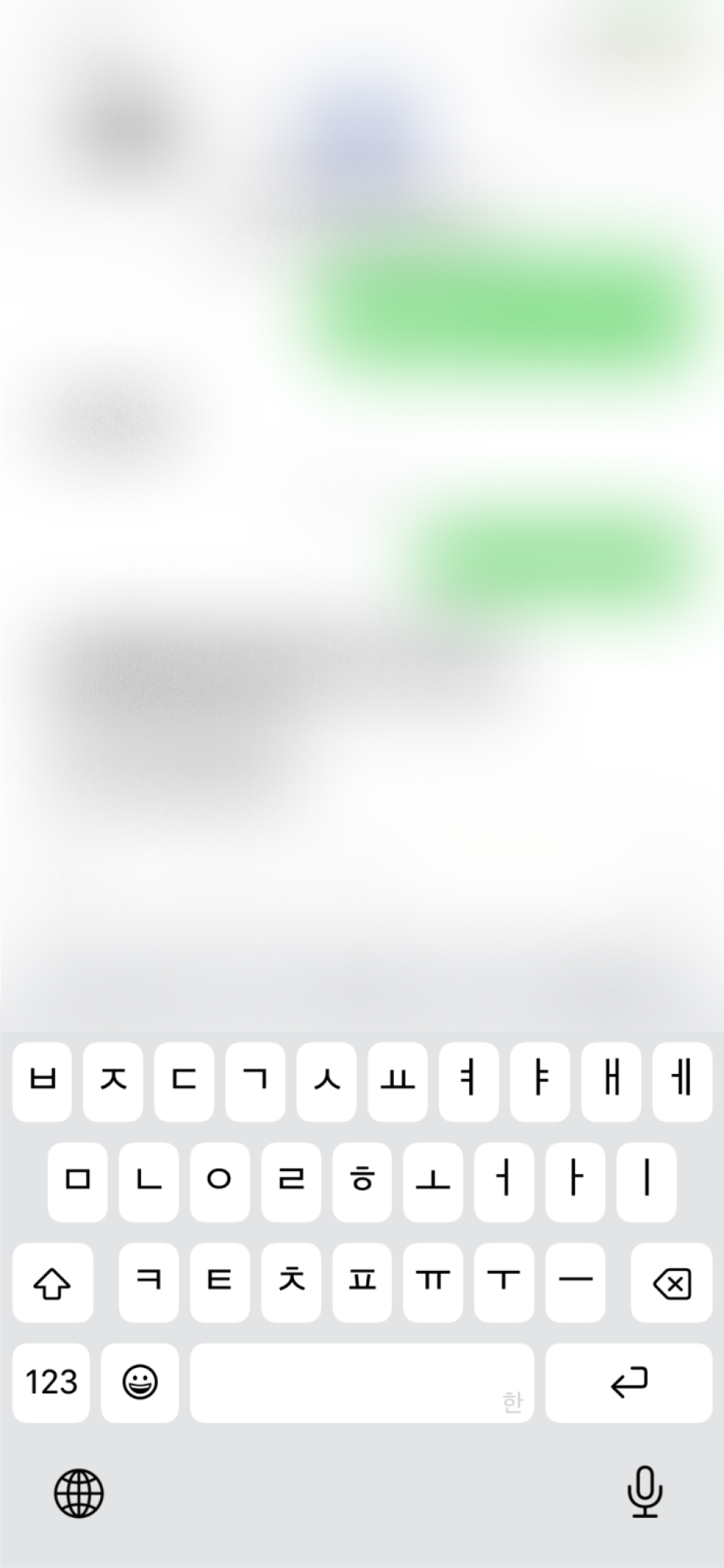Start dictation with the microphone
The height and width of the screenshot is (1568, 724).
pos(644,1491)
